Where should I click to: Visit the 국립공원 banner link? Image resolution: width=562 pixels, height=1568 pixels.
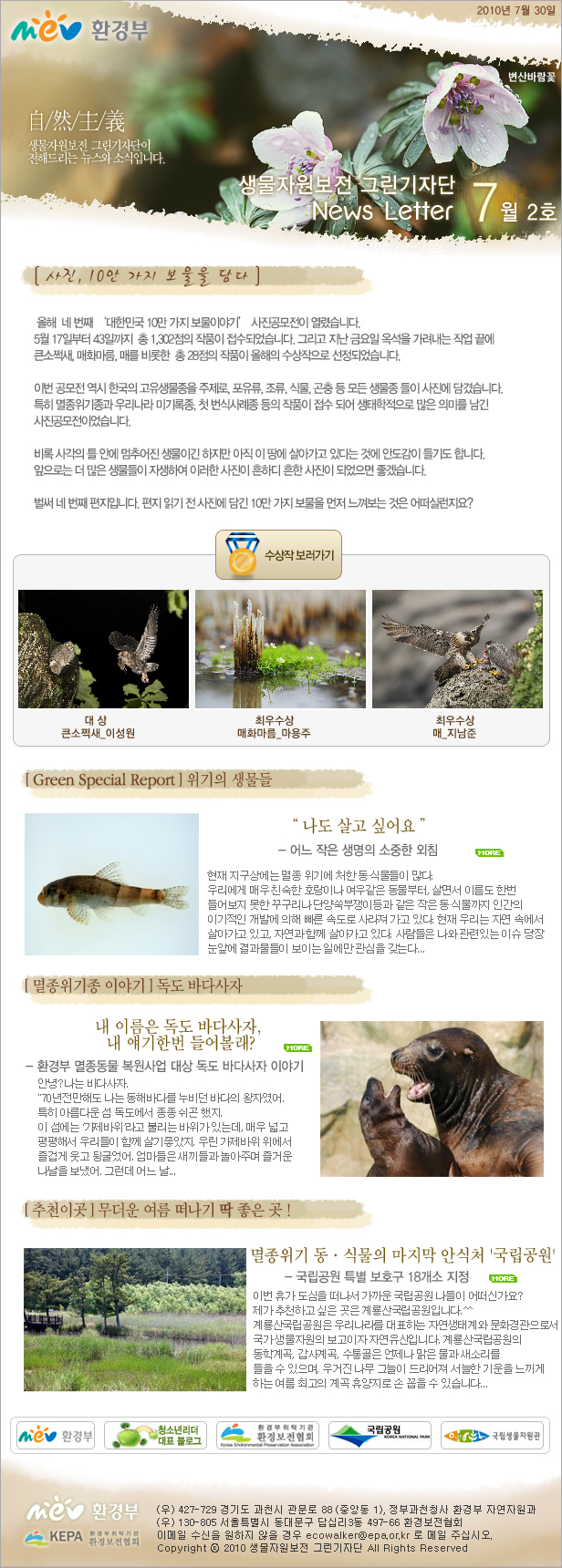380,1436
